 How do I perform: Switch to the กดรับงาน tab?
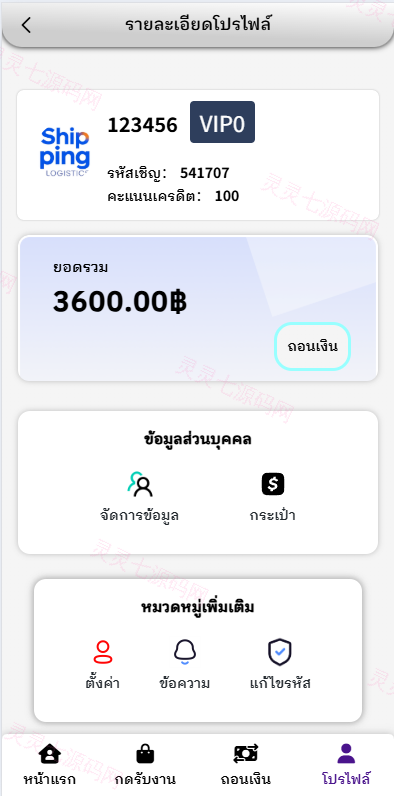pos(145,765)
